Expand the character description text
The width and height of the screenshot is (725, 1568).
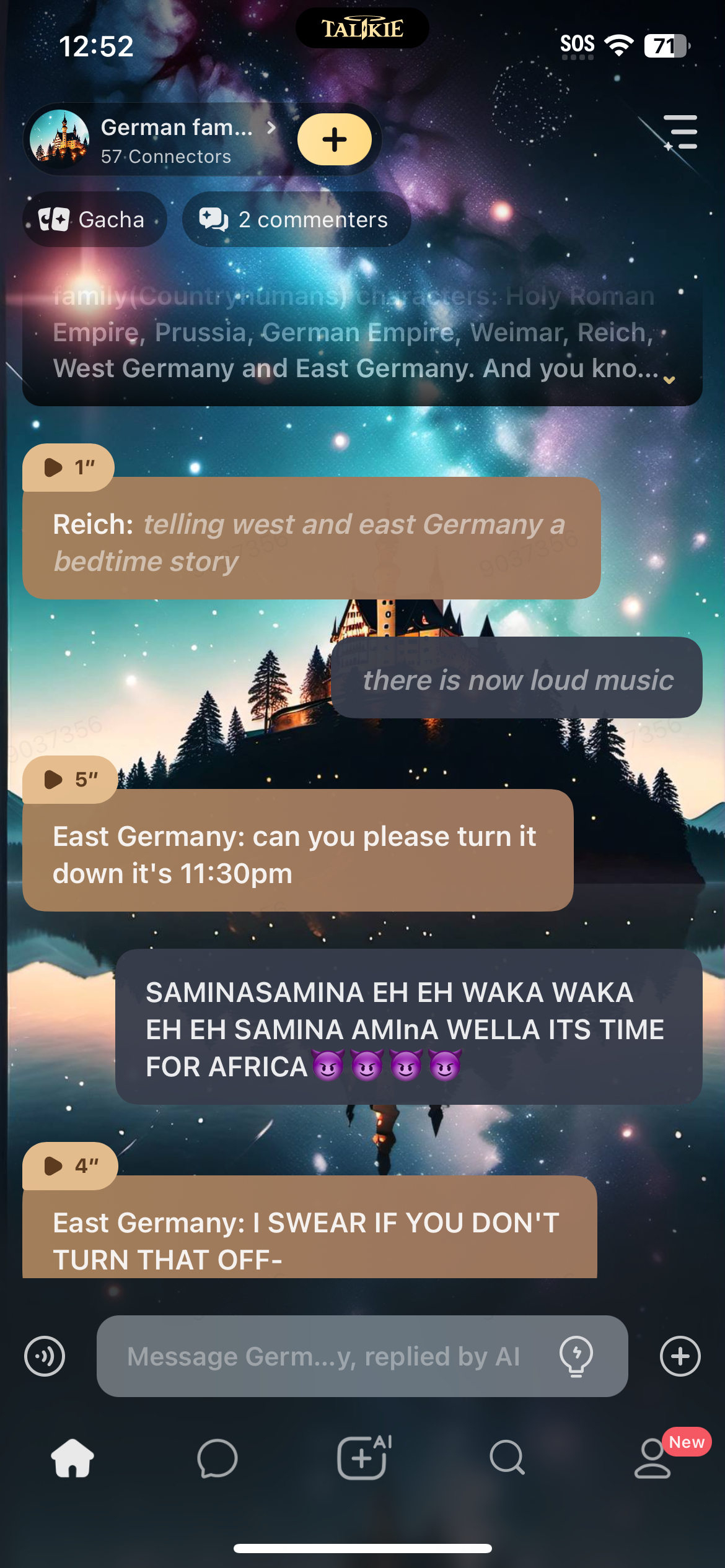click(x=669, y=380)
